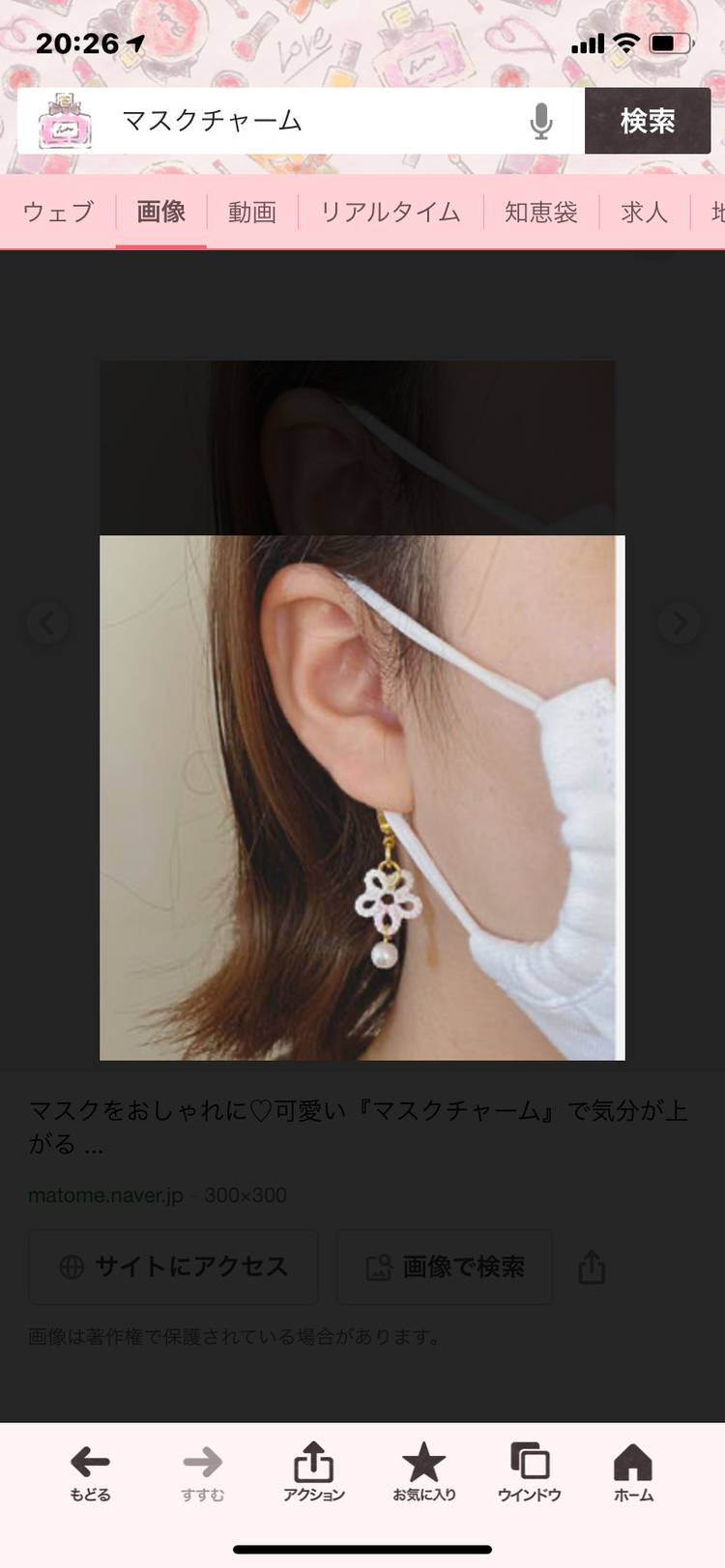Tap the 検索 search button
Image resolution: width=725 pixels, height=1568 pixels.
pos(647,121)
